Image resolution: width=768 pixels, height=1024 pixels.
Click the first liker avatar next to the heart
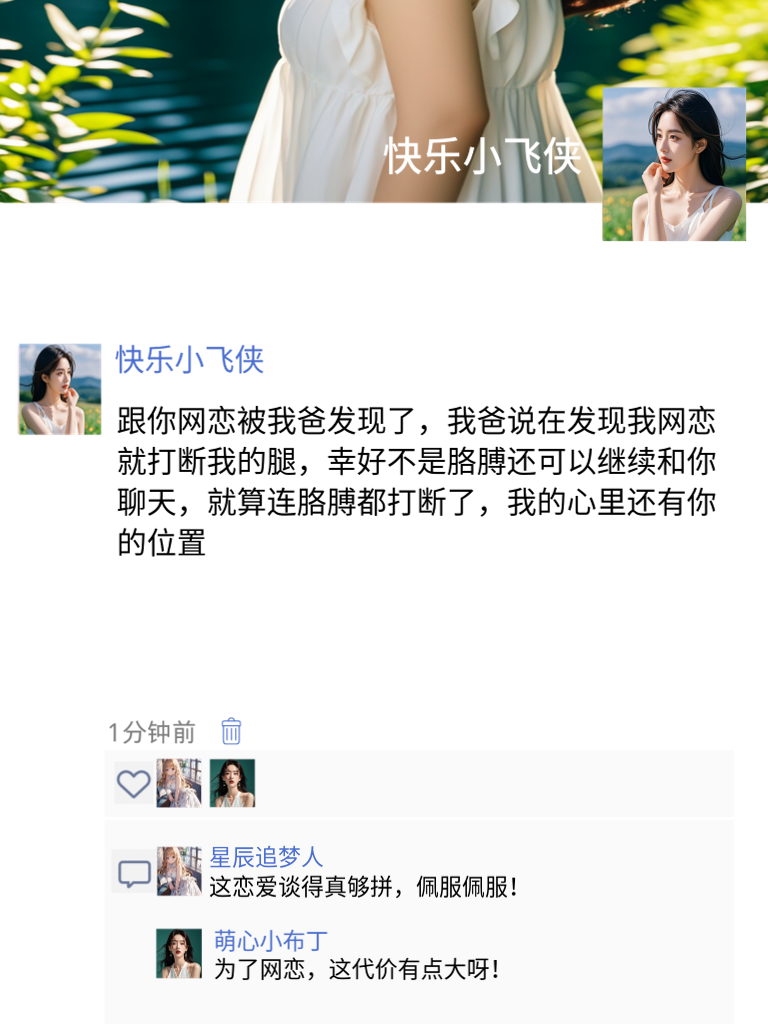pyautogui.click(x=178, y=783)
